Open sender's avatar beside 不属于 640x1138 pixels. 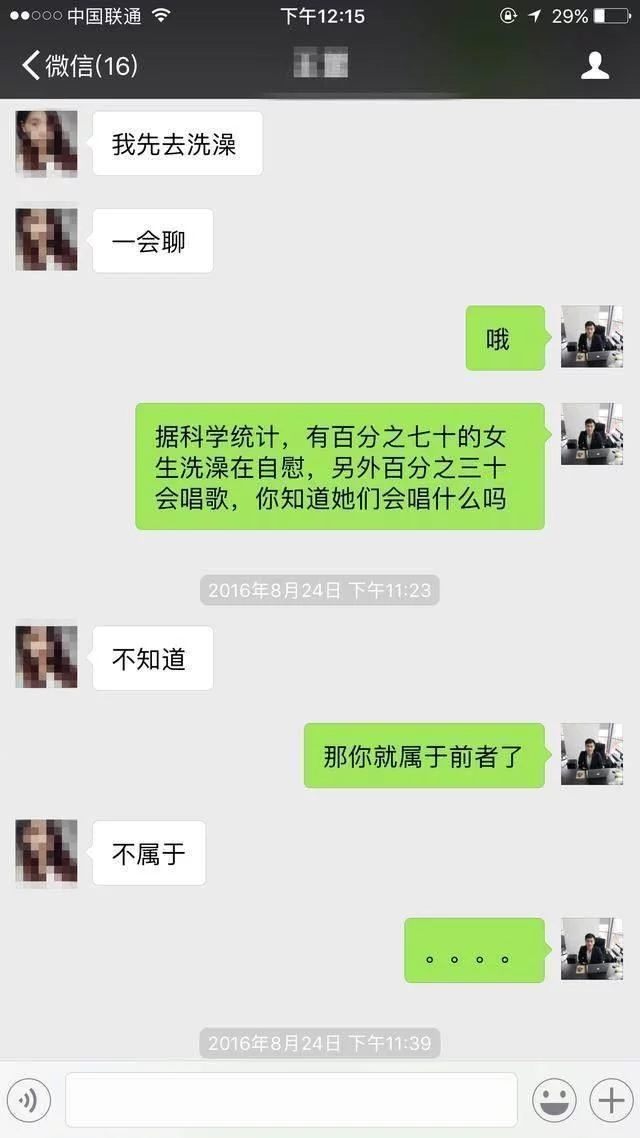tap(46, 852)
